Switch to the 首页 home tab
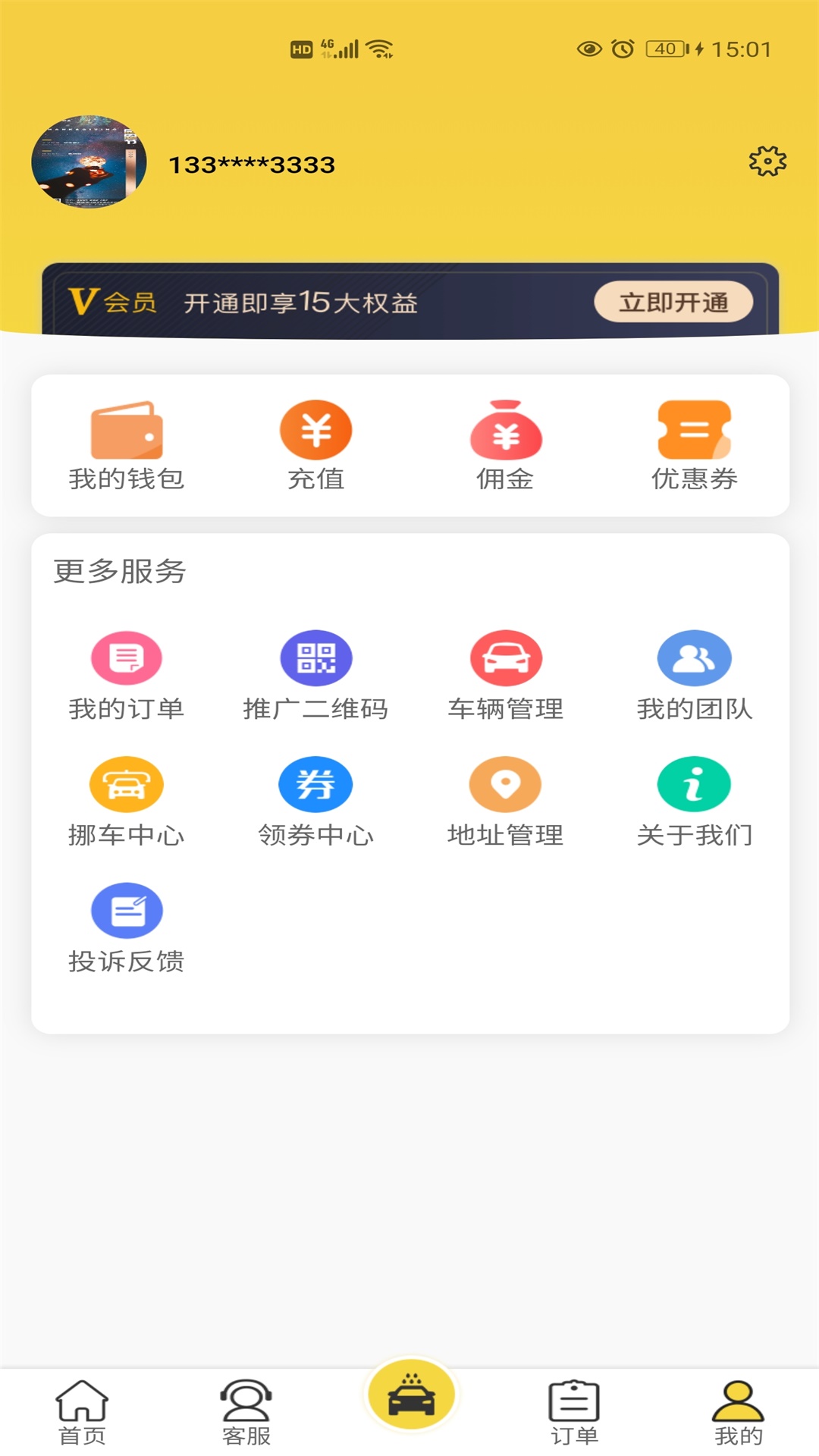This screenshot has height=1456, width=819. coord(82,1412)
